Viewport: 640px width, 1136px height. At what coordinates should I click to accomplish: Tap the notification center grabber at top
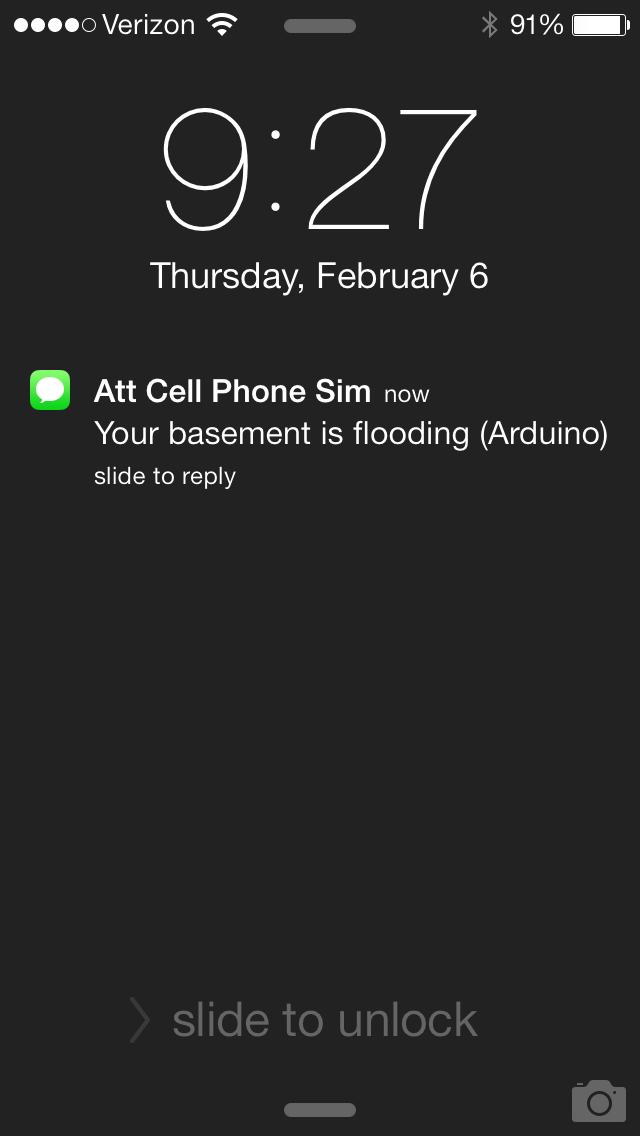pyautogui.click(x=320, y=27)
